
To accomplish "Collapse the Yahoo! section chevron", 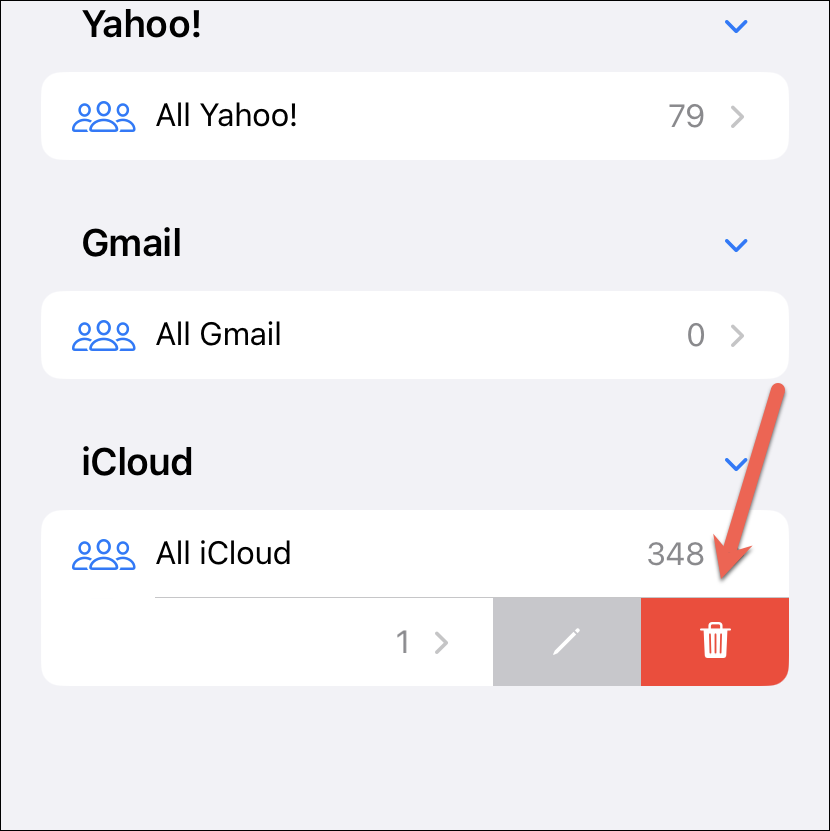I will 736,27.
